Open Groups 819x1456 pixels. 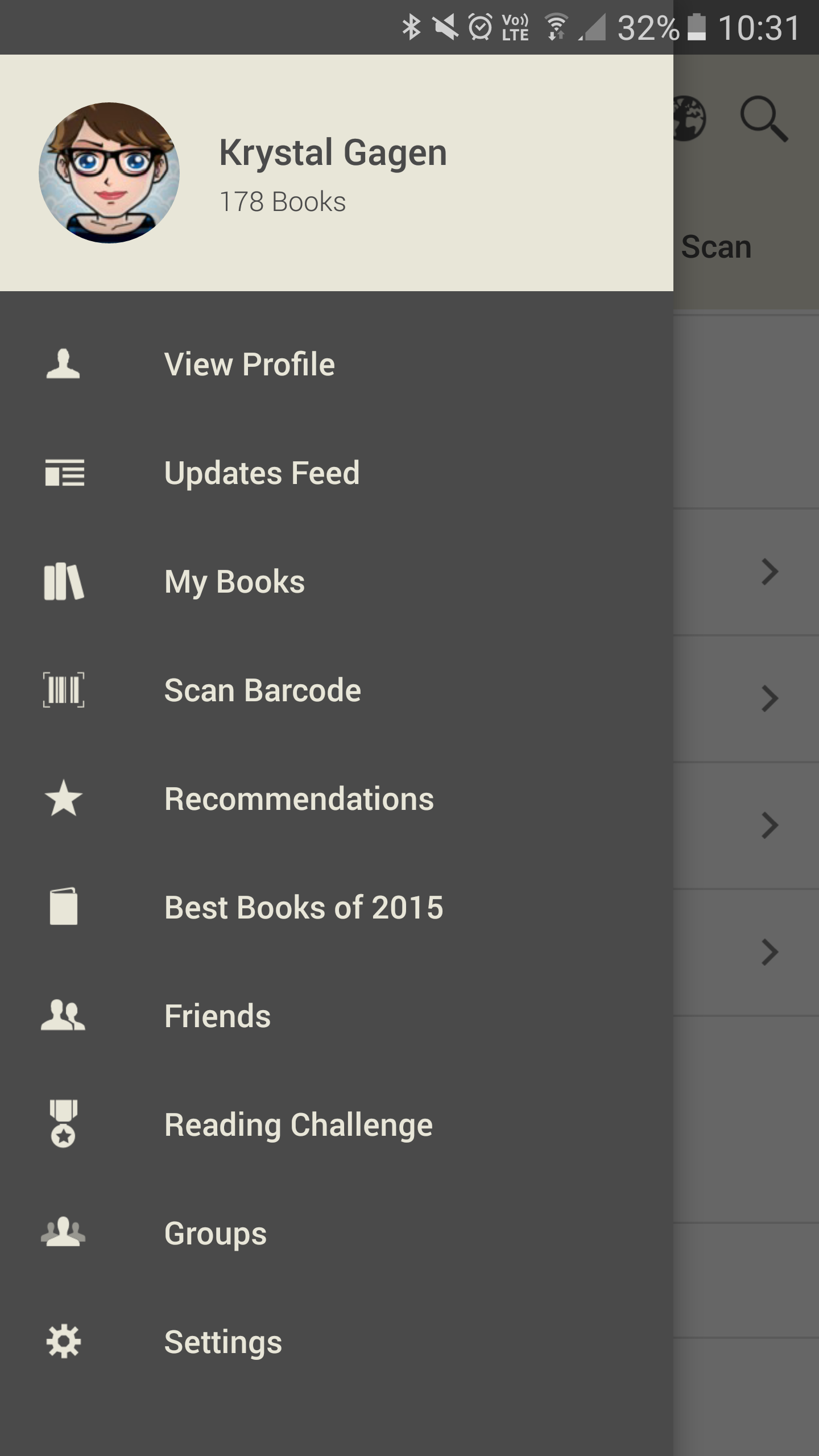[215, 1234]
